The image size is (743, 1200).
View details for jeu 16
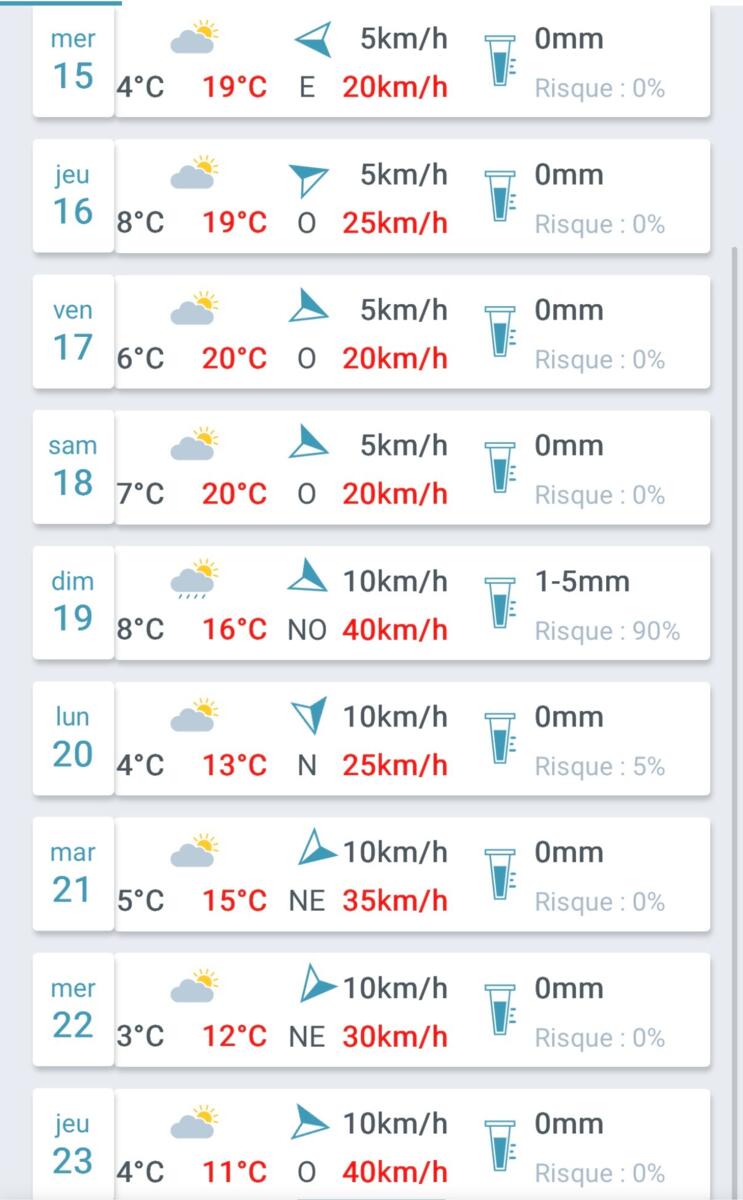click(371, 198)
